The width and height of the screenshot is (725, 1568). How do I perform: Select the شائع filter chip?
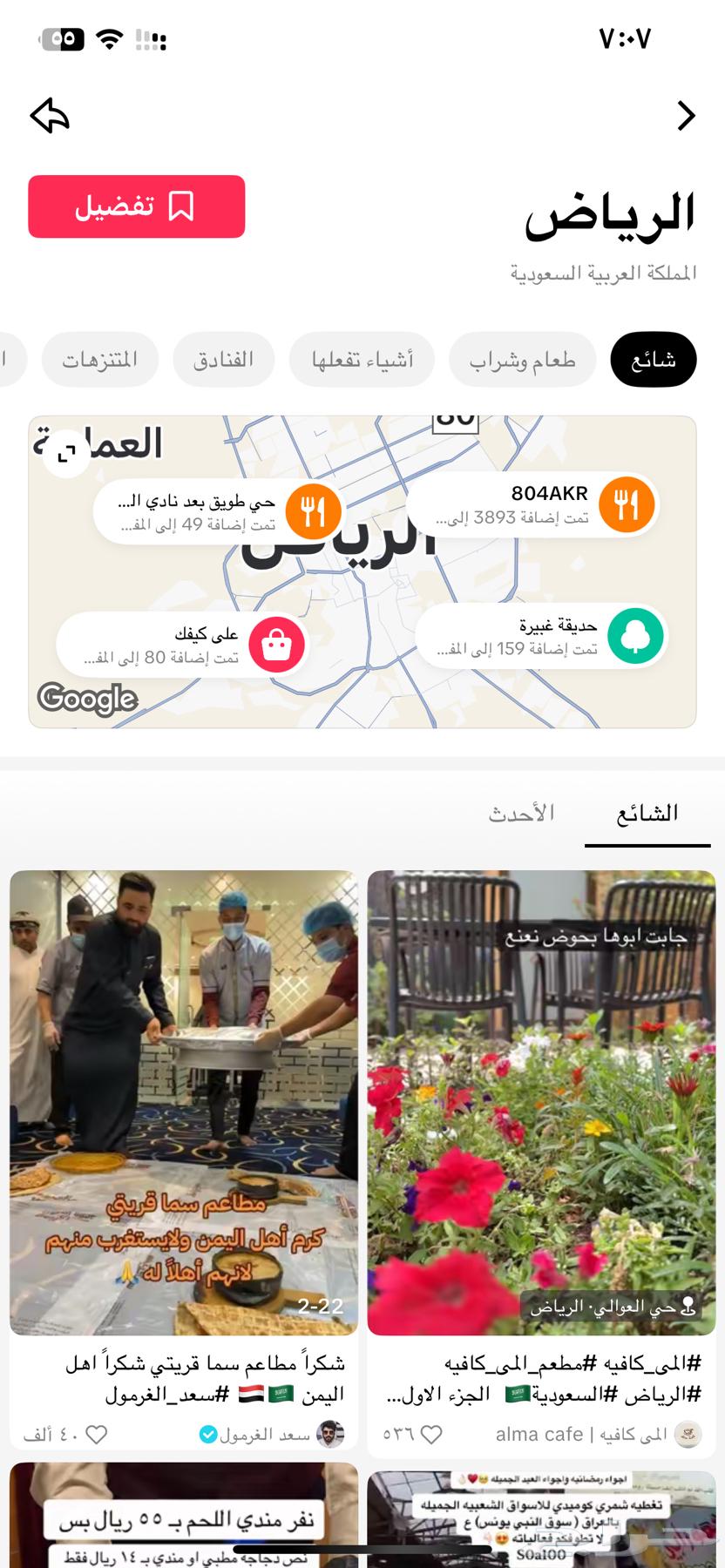coord(653,359)
